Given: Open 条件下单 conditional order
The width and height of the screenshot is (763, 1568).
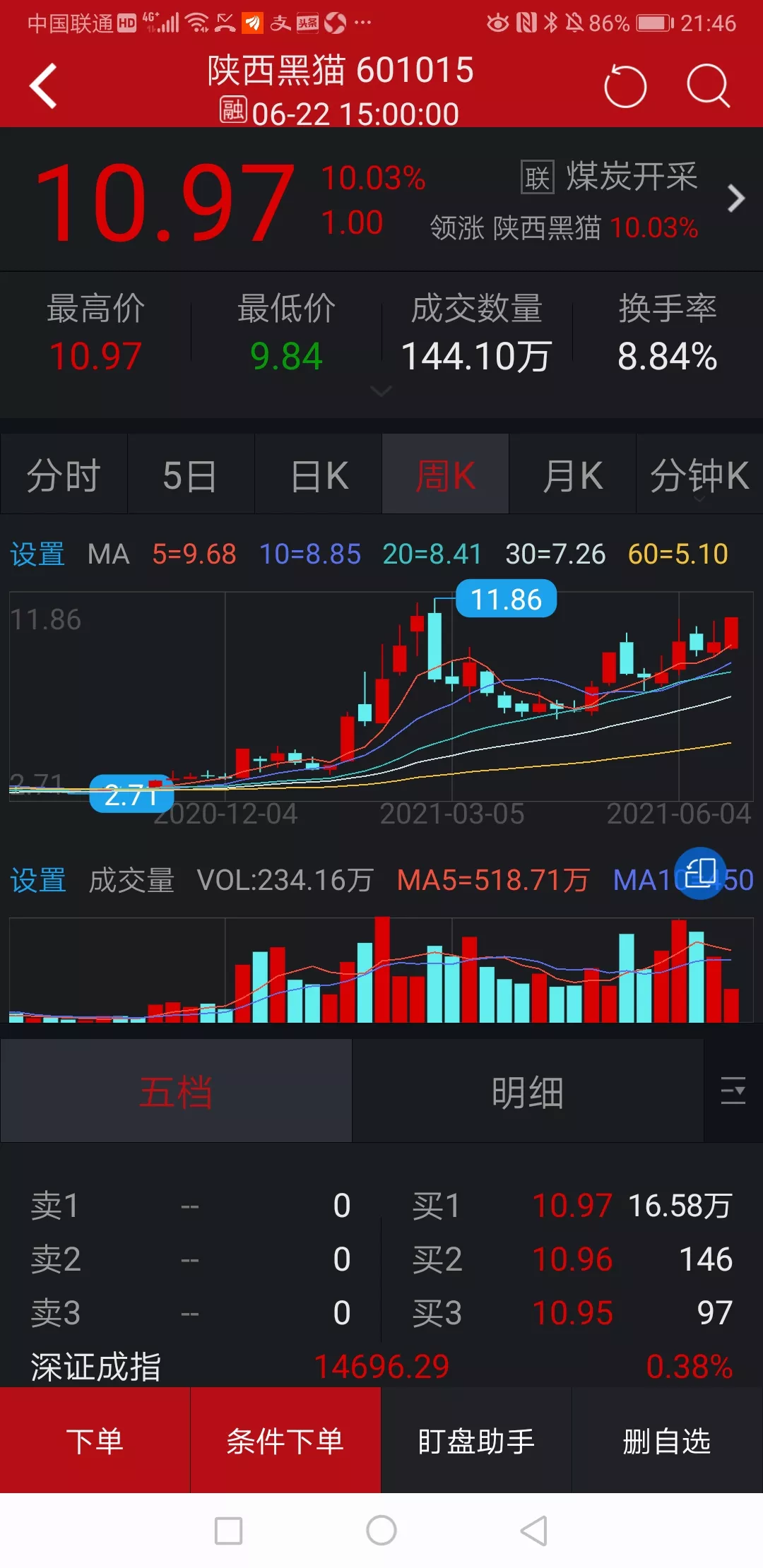Looking at the screenshot, I should 285,1441.
